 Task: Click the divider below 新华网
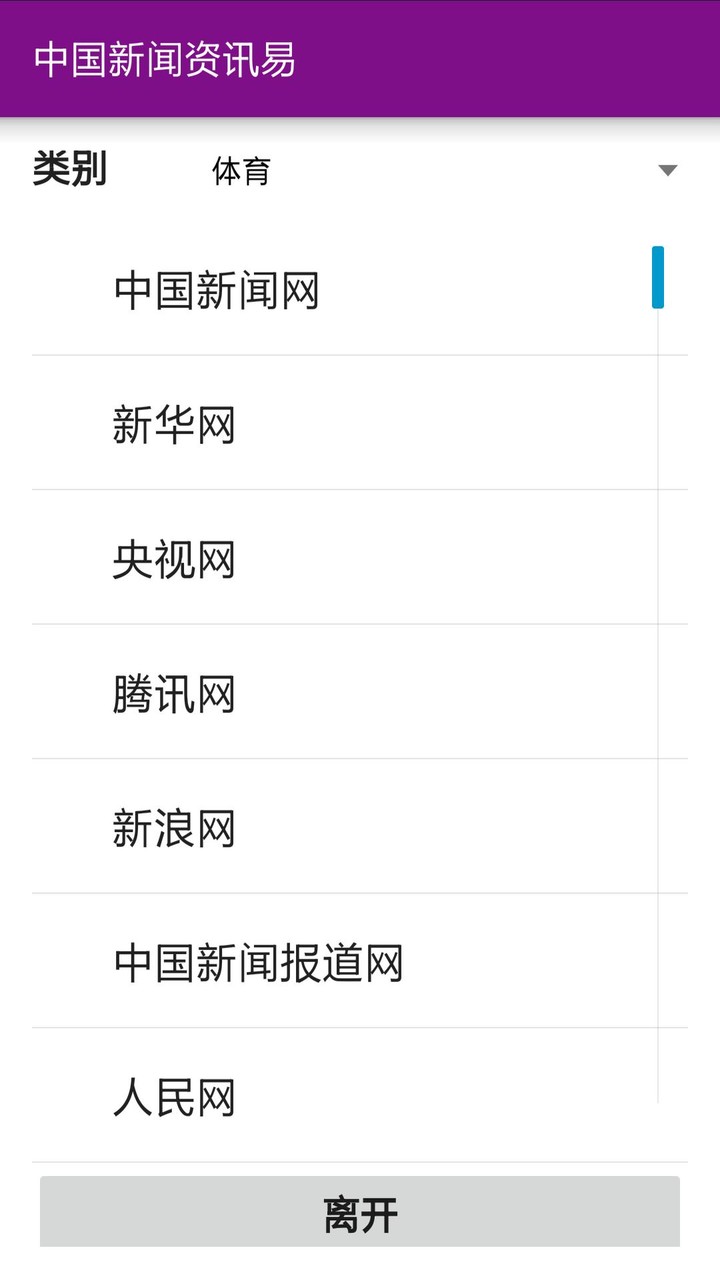(360, 488)
